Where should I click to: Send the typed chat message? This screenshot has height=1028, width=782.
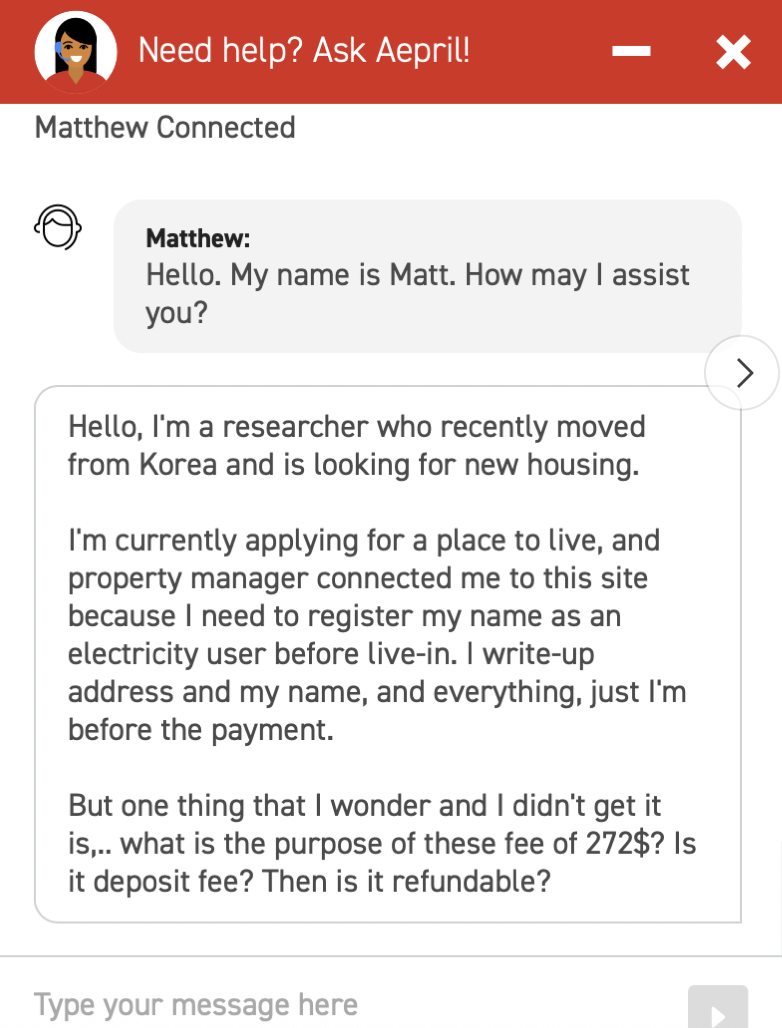point(717,1008)
